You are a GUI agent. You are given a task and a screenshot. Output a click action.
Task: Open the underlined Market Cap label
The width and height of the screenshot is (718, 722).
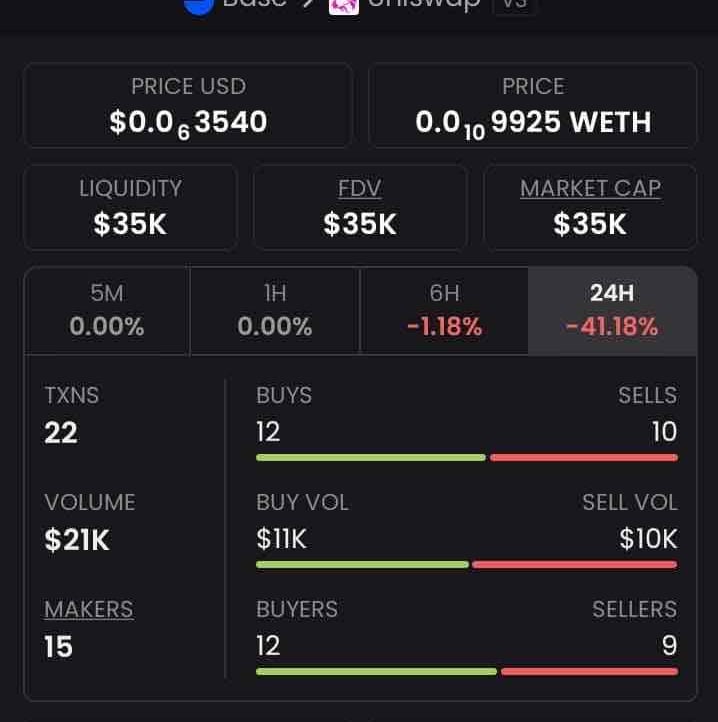tap(590, 188)
